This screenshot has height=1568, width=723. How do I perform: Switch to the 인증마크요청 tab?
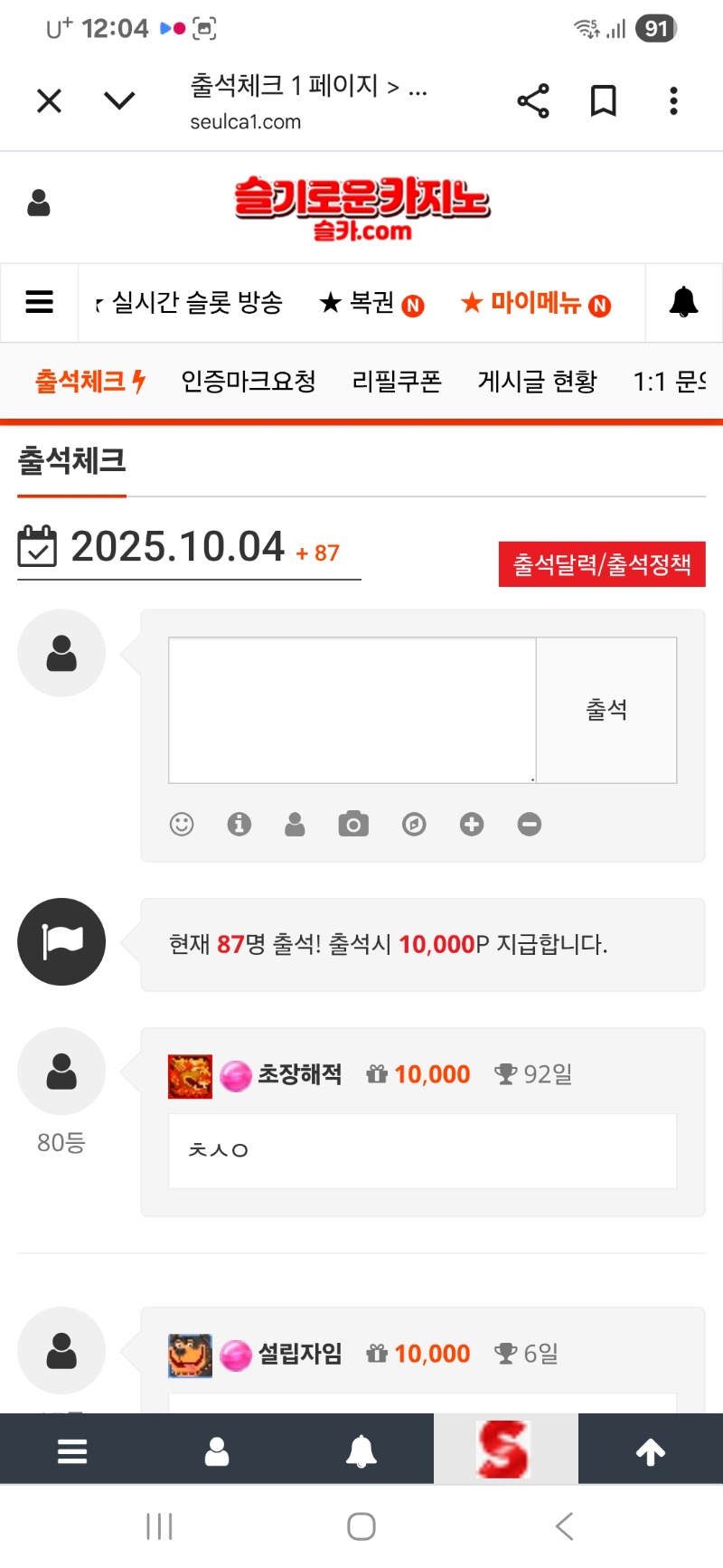pos(249,382)
